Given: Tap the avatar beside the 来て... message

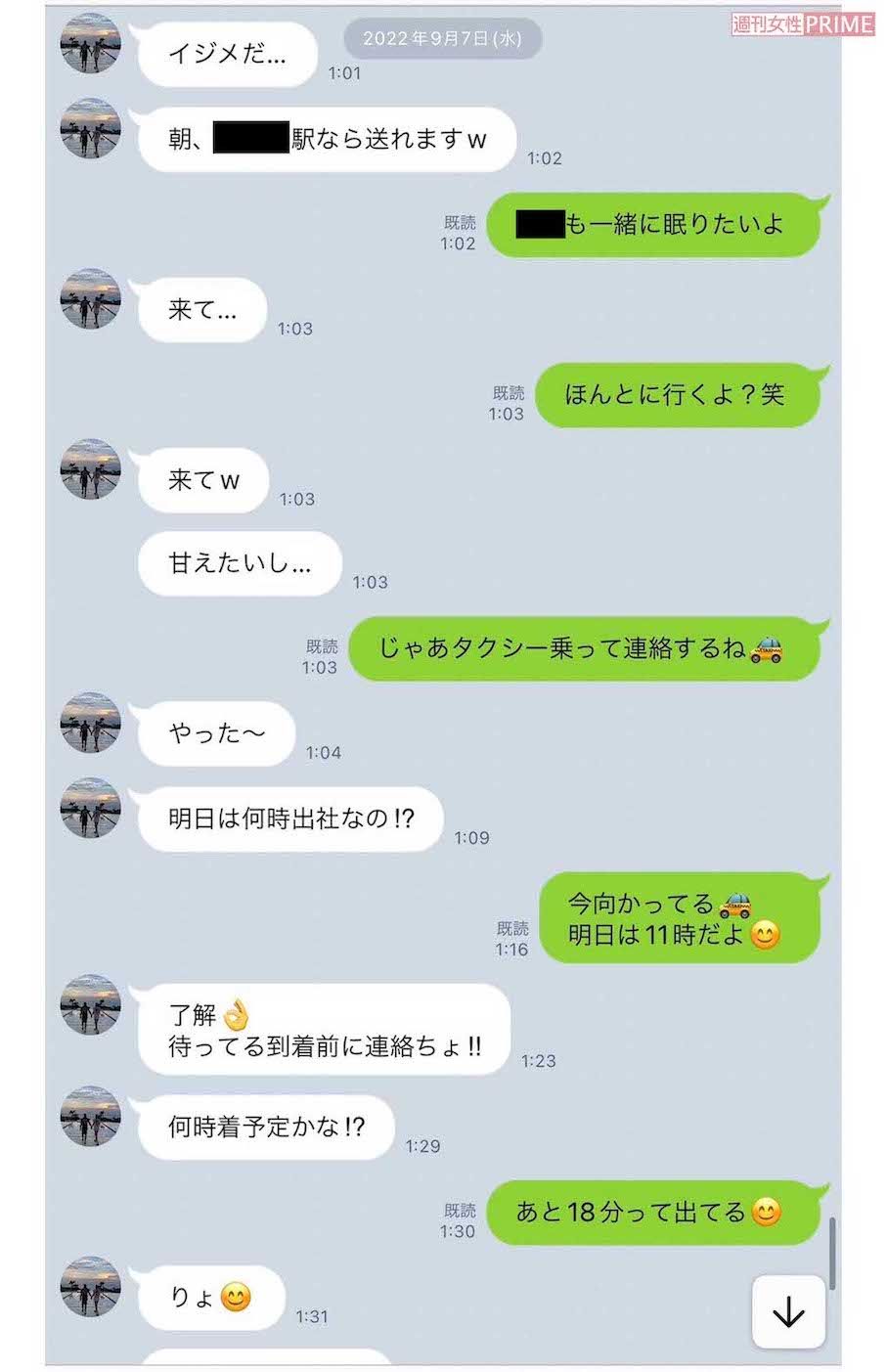Looking at the screenshot, I should [90, 300].
